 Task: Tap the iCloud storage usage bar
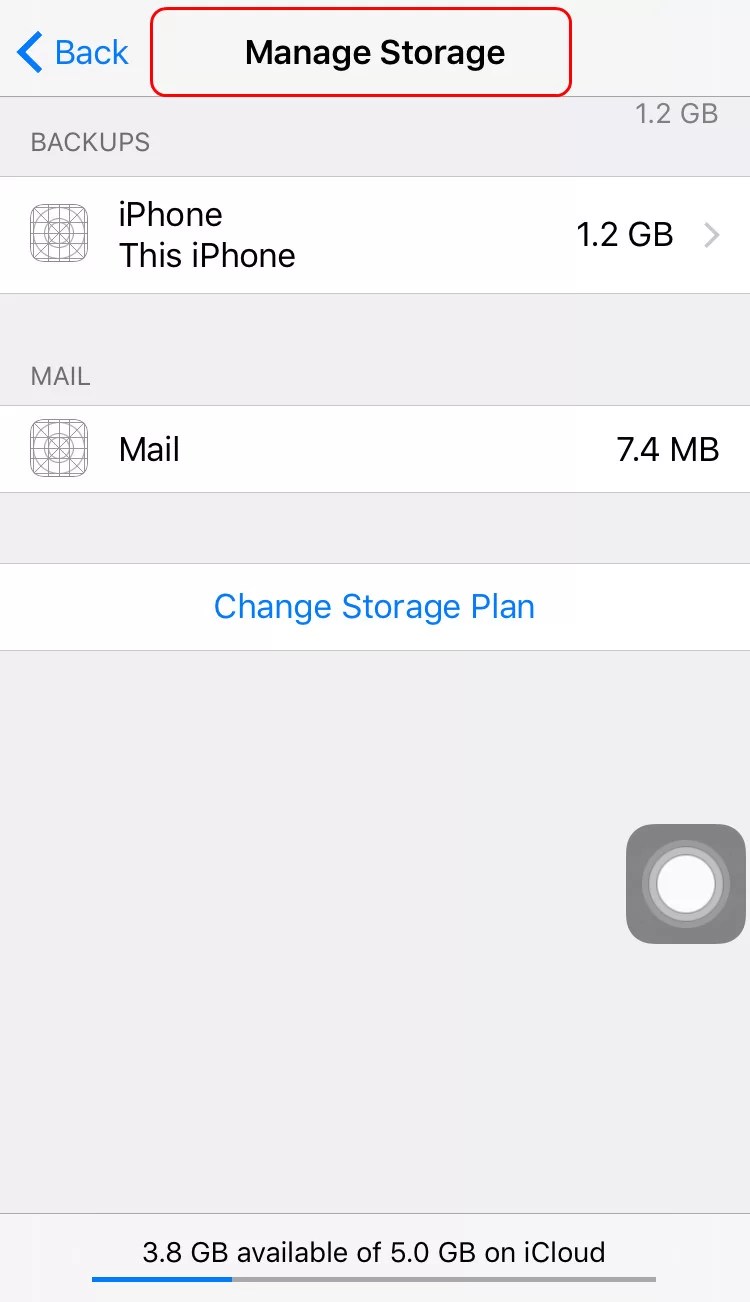(375, 1280)
